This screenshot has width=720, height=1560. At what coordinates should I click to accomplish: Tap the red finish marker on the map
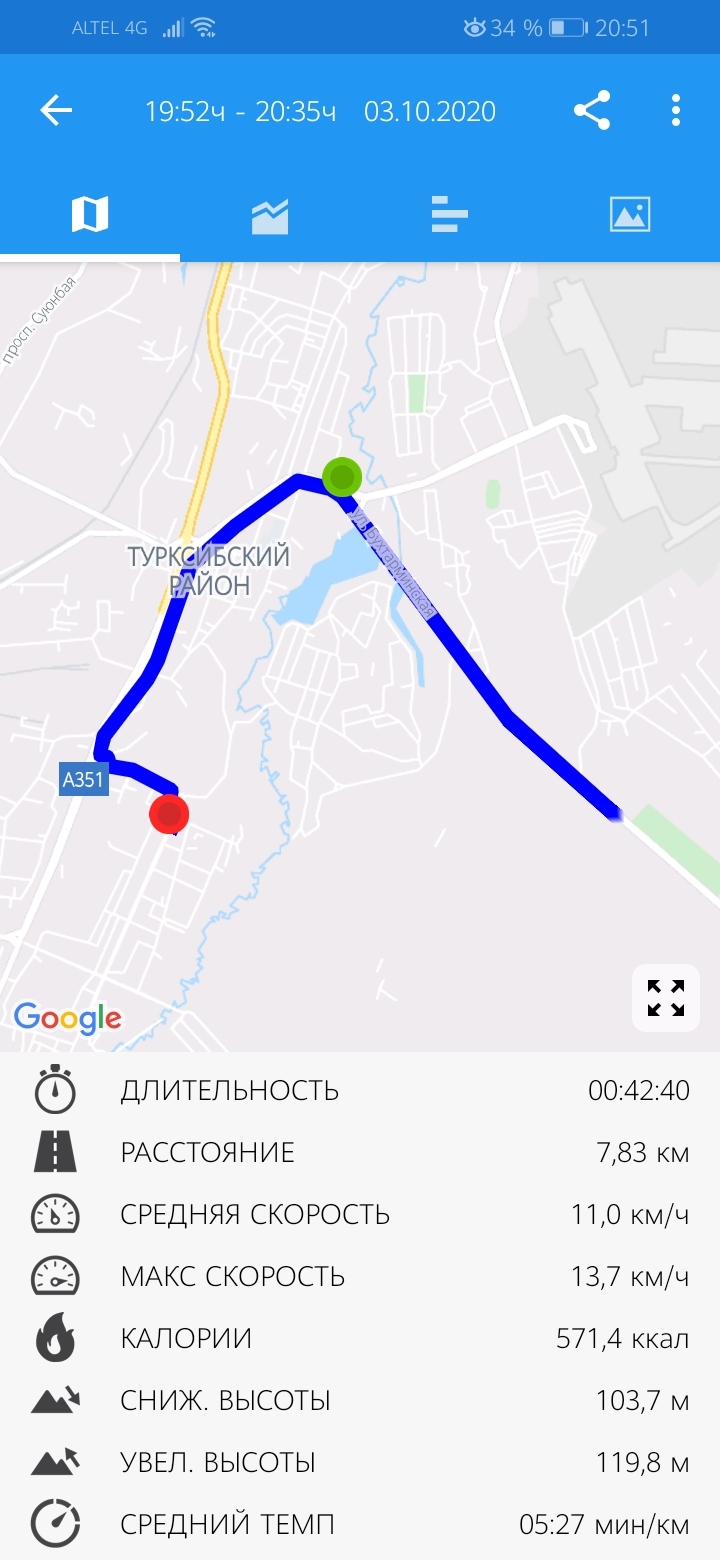click(x=169, y=813)
